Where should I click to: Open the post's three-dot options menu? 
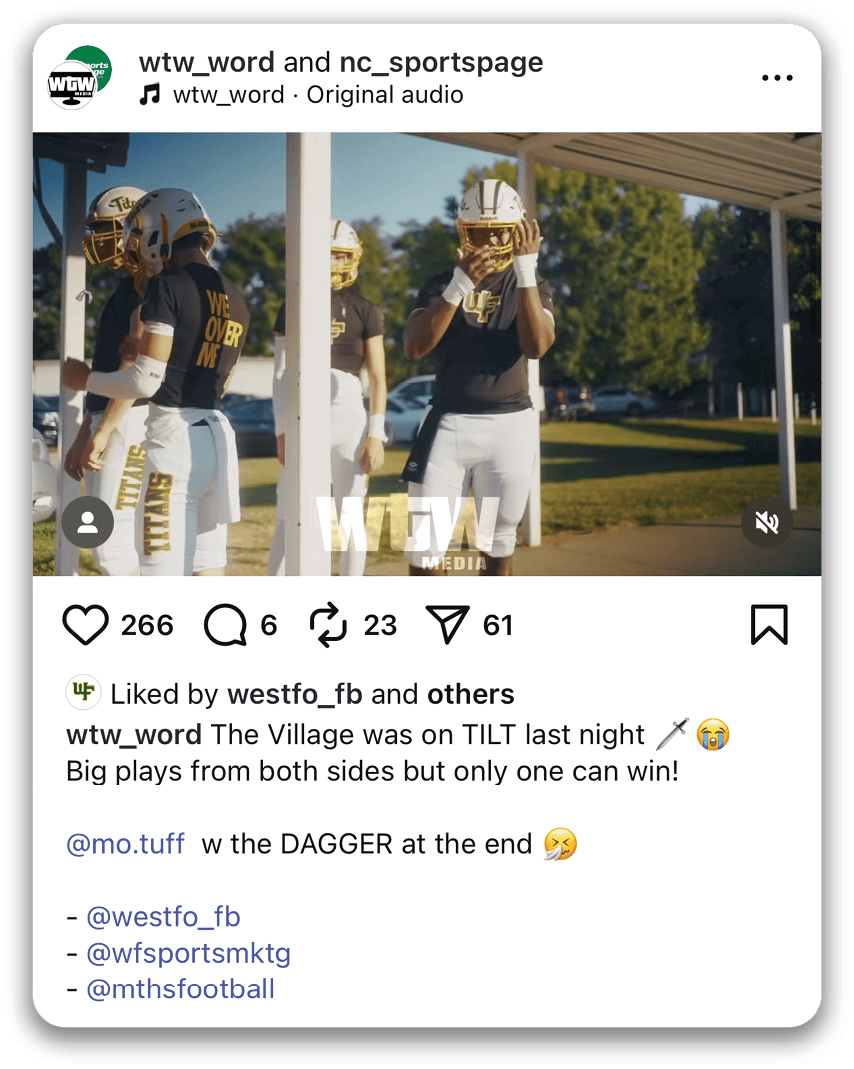tap(777, 78)
